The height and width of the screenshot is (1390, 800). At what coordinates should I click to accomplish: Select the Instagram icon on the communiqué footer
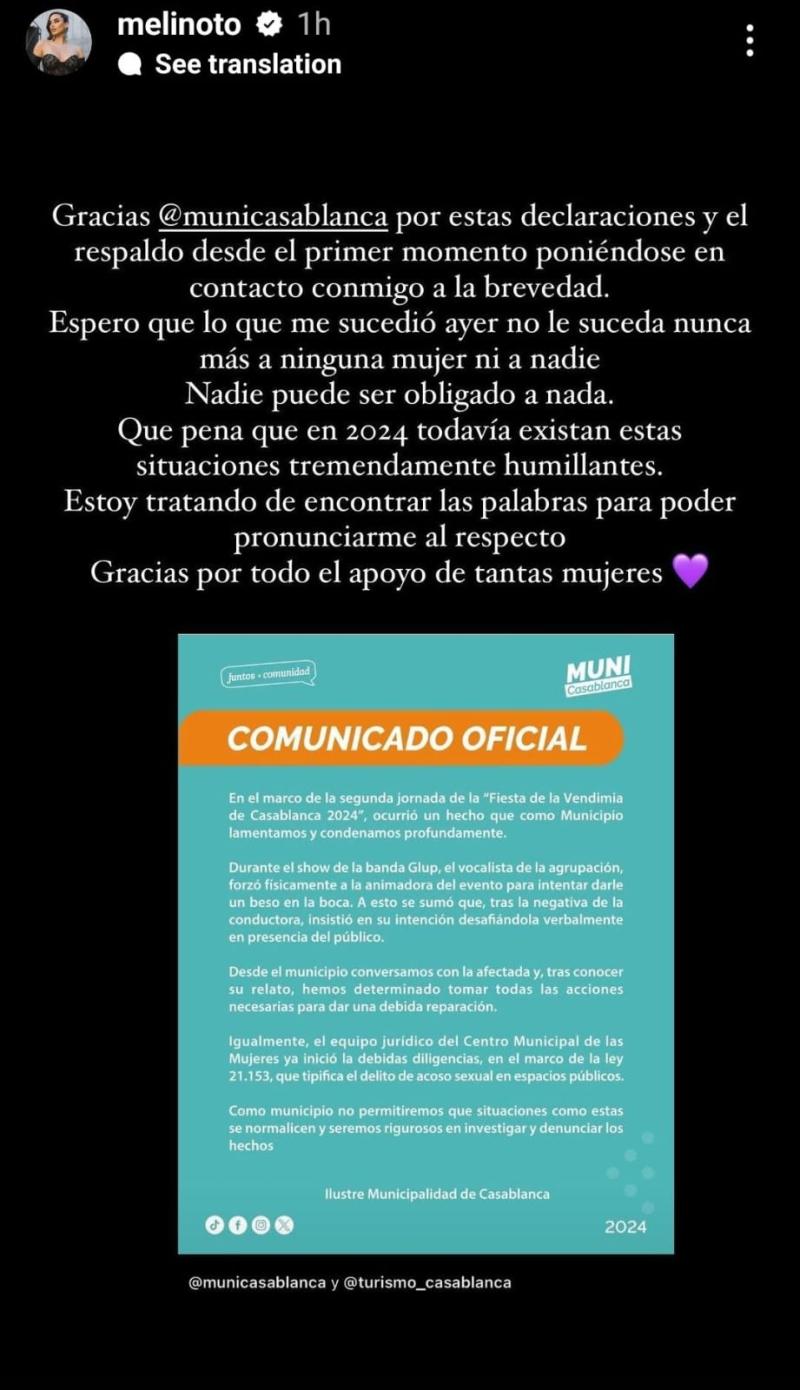click(260, 1225)
